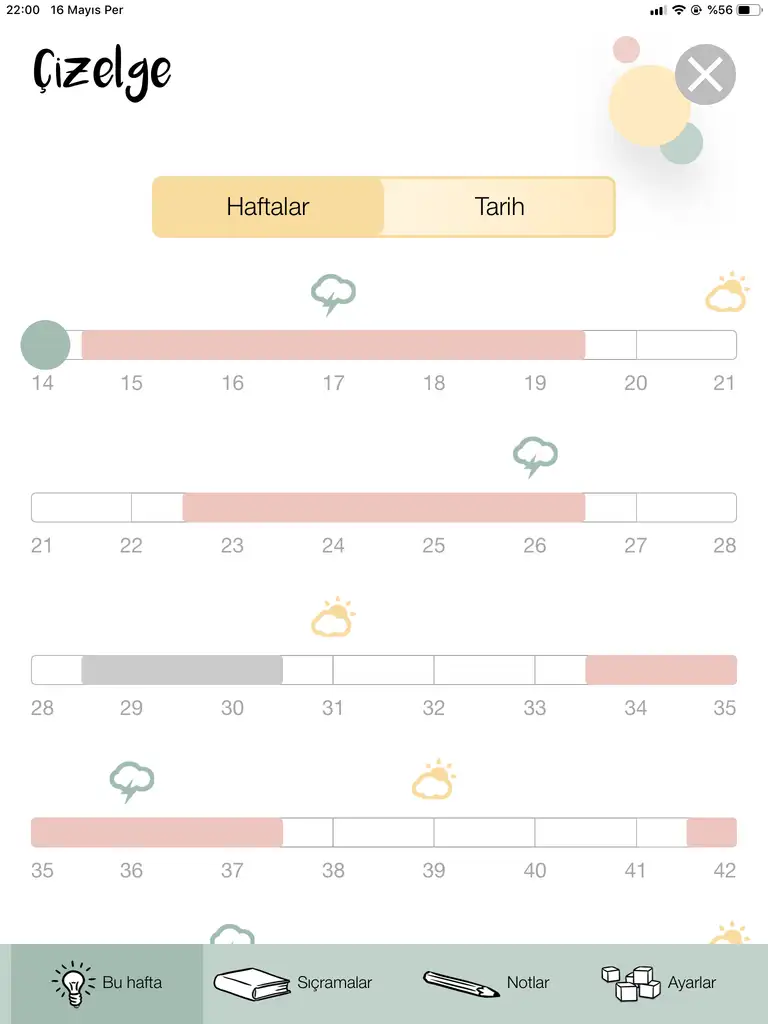Tap the sunny cloud icon above week 21

click(727, 294)
